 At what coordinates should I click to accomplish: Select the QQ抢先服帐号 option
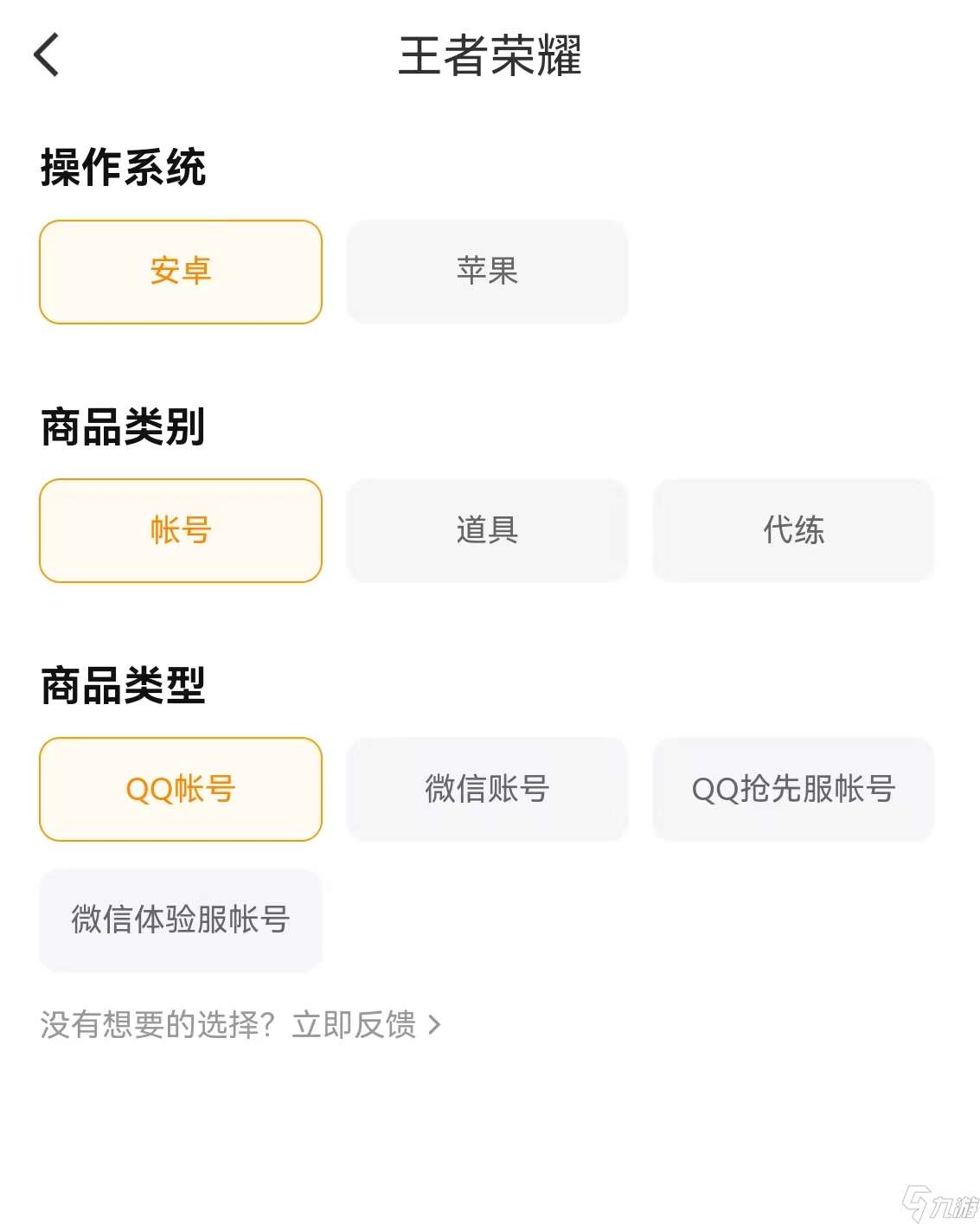coord(794,789)
